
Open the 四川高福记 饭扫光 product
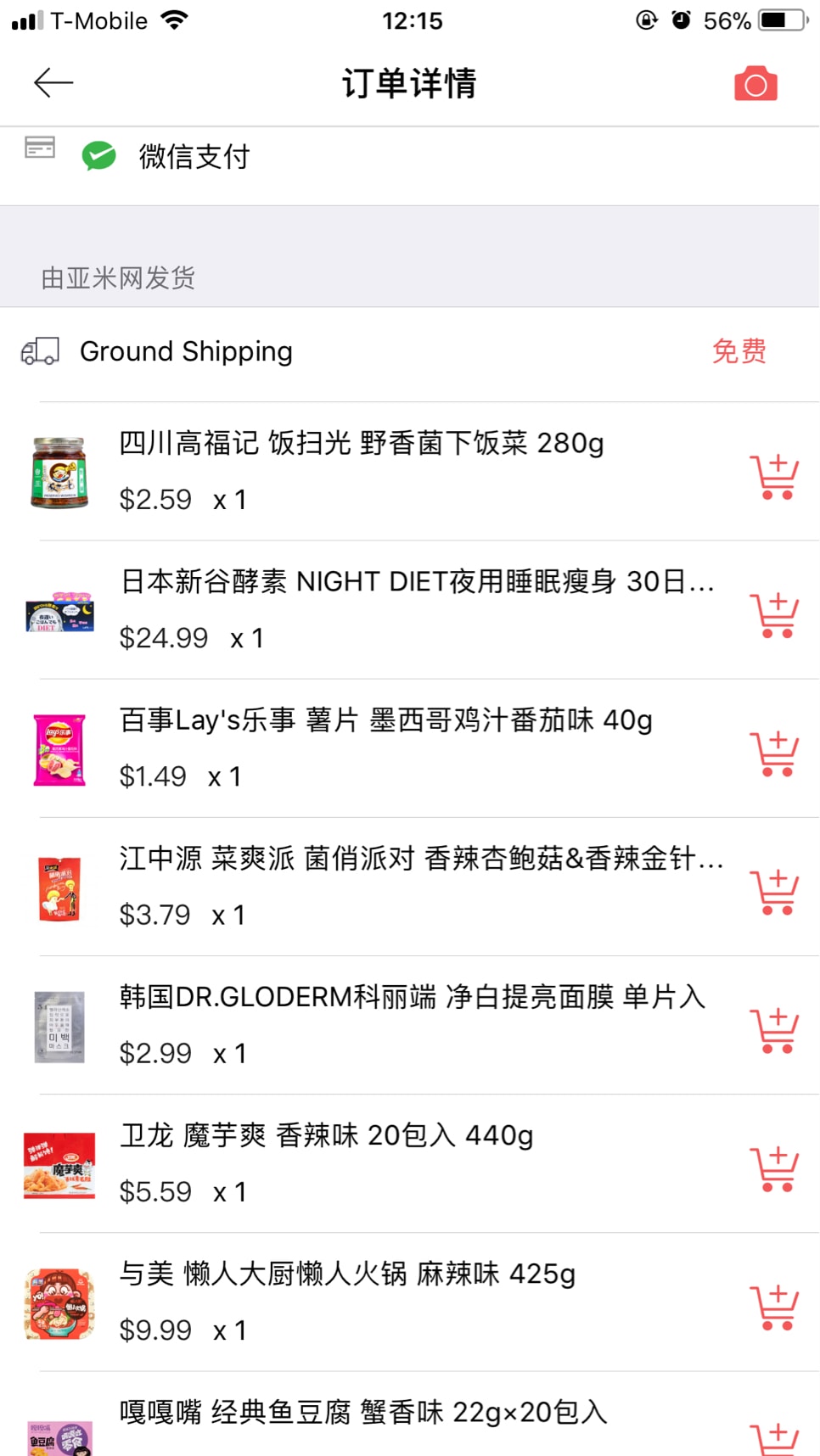(361, 443)
